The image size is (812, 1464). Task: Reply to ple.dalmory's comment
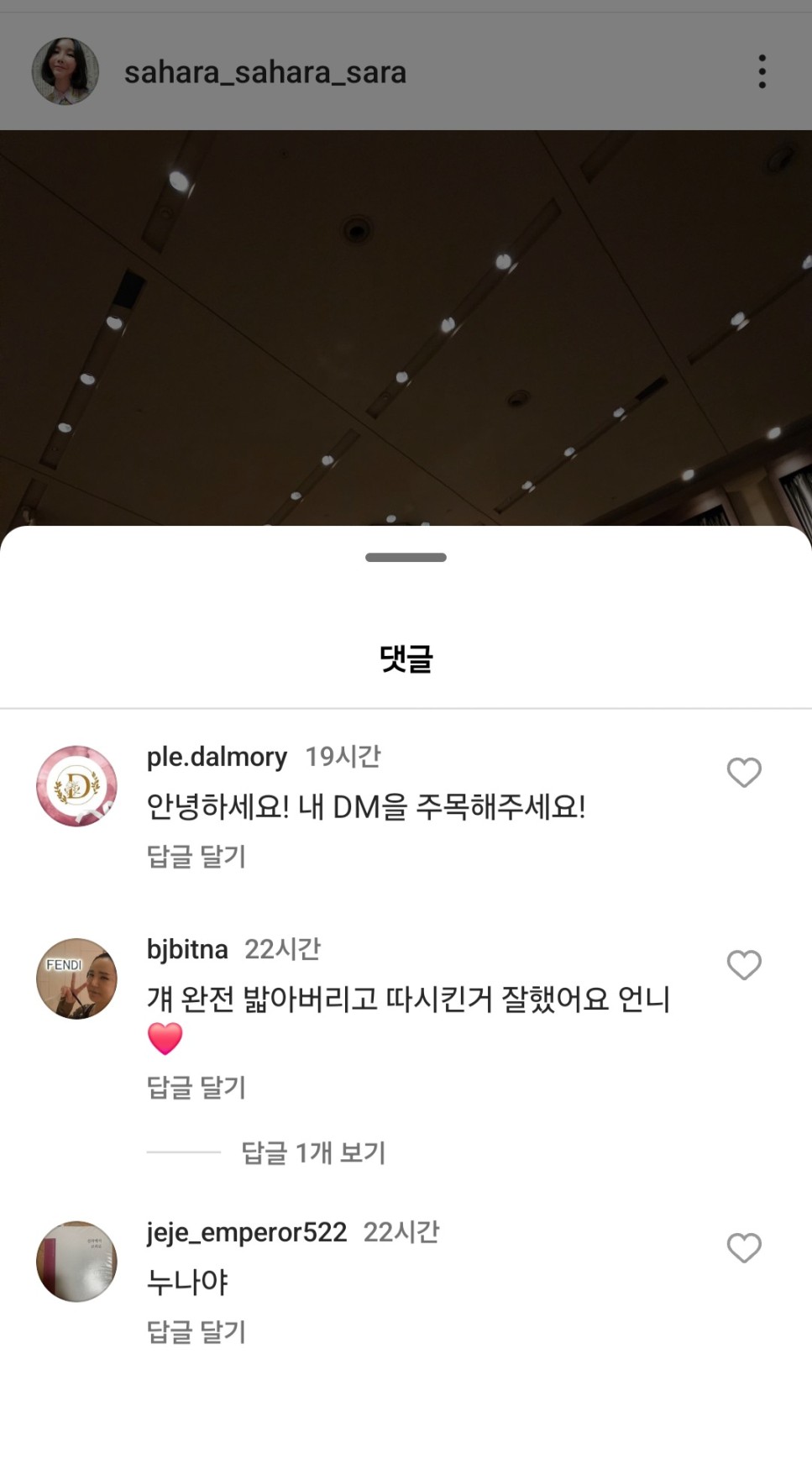click(x=196, y=857)
